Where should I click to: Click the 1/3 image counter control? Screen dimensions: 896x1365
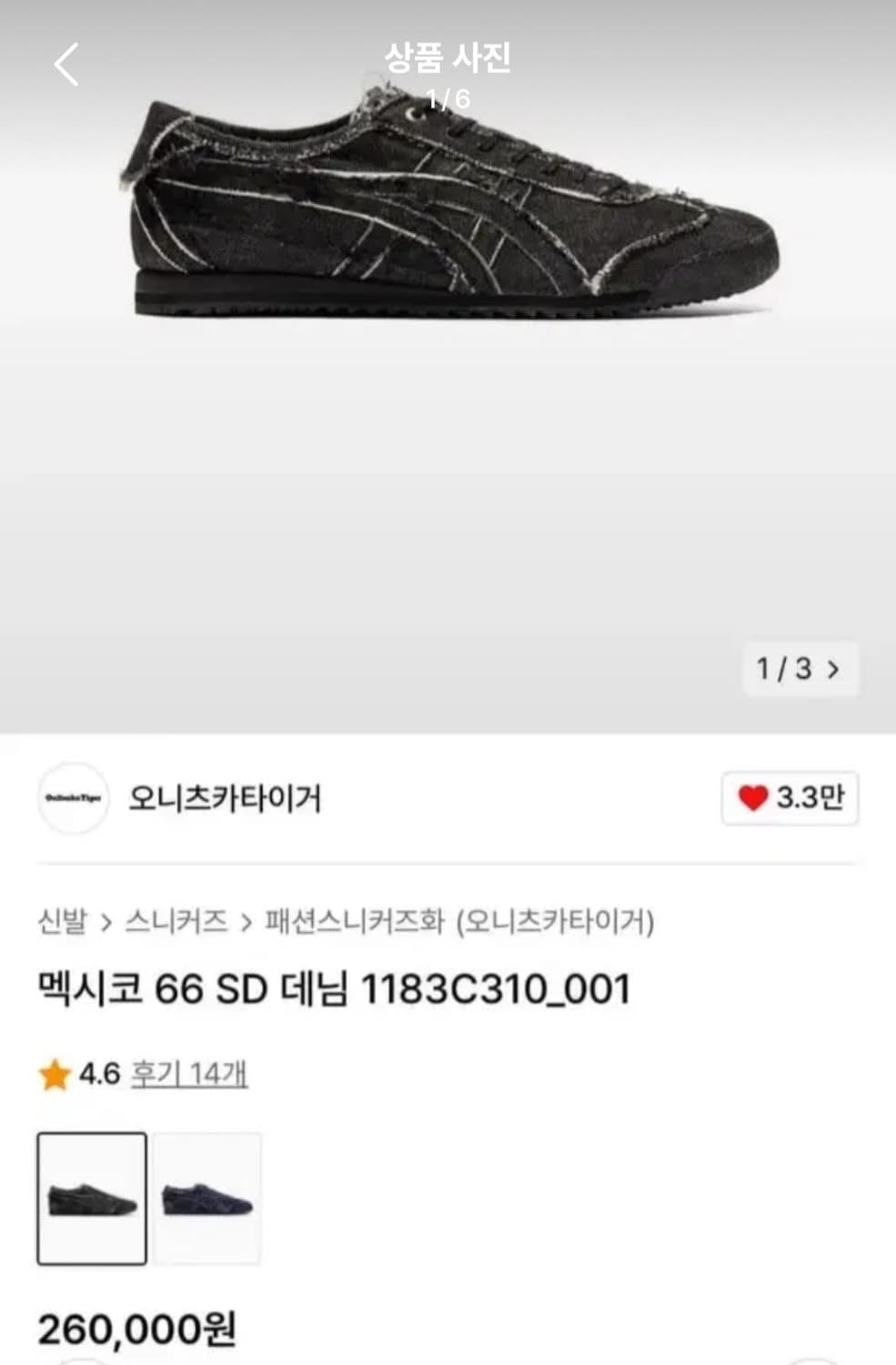point(800,668)
